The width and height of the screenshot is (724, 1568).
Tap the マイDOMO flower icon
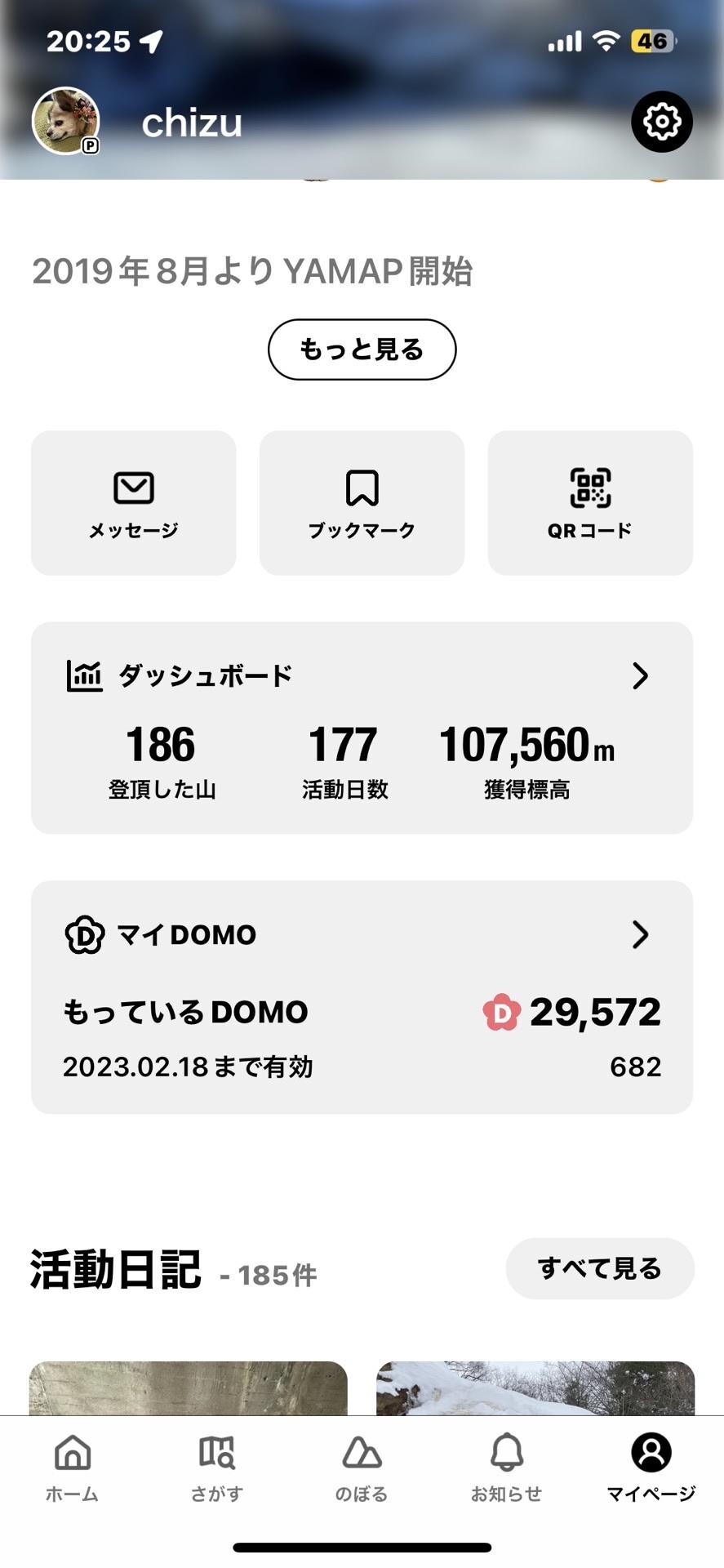pos(83,933)
